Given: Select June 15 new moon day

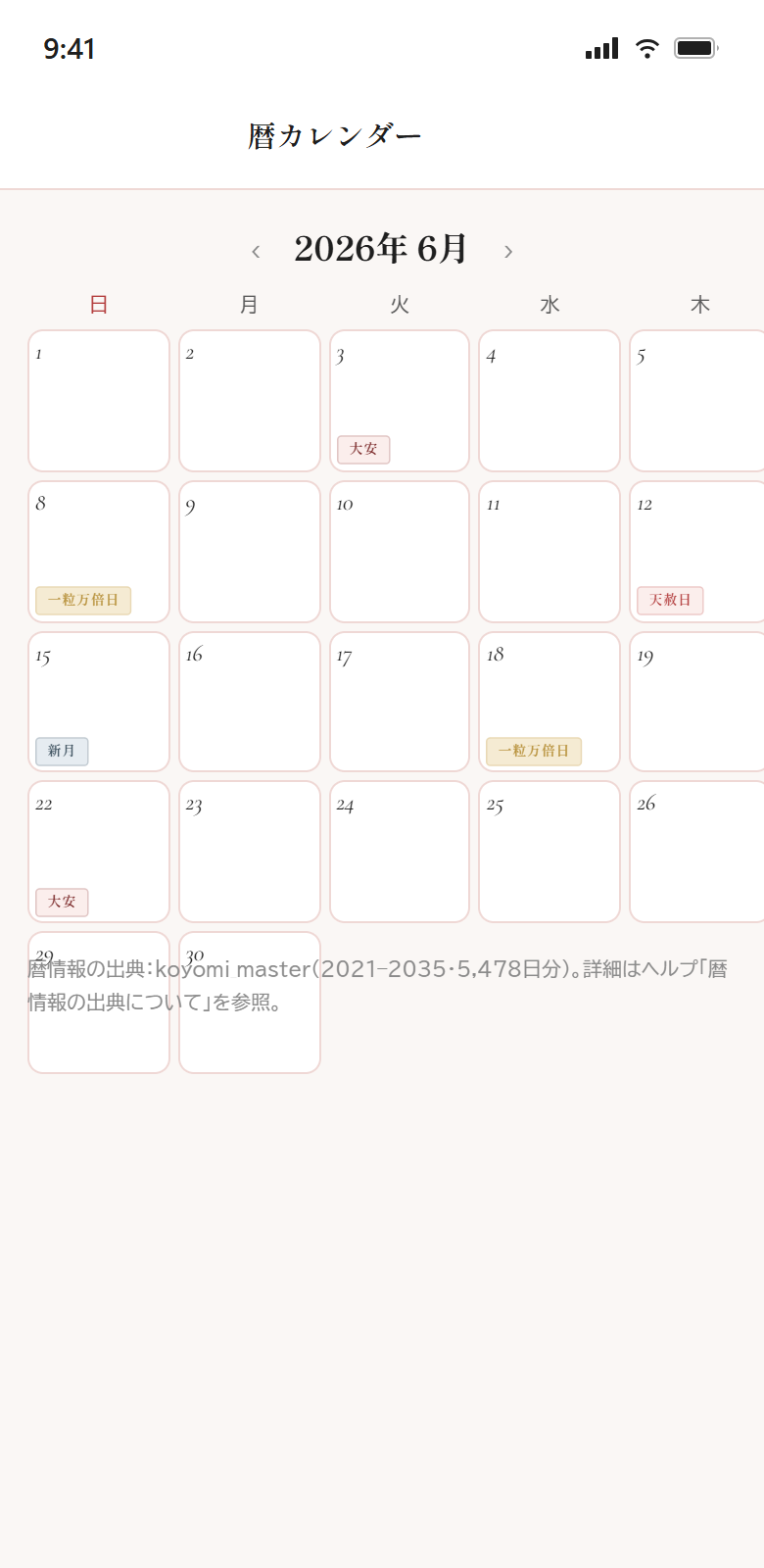Looking at the screenshot, I should (99, 702).
